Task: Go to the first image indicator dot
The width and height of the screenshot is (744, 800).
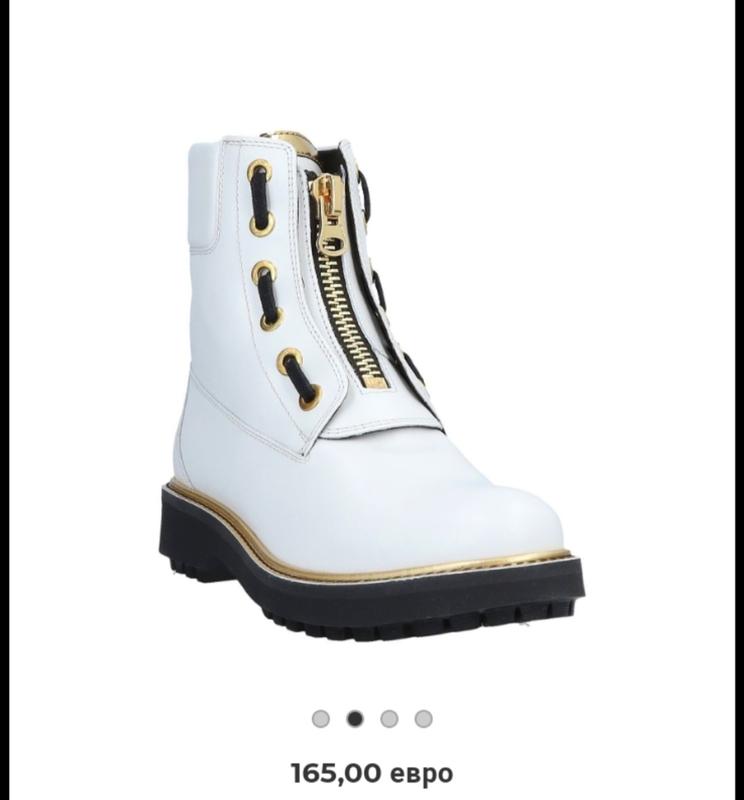Action: (320, 718)
